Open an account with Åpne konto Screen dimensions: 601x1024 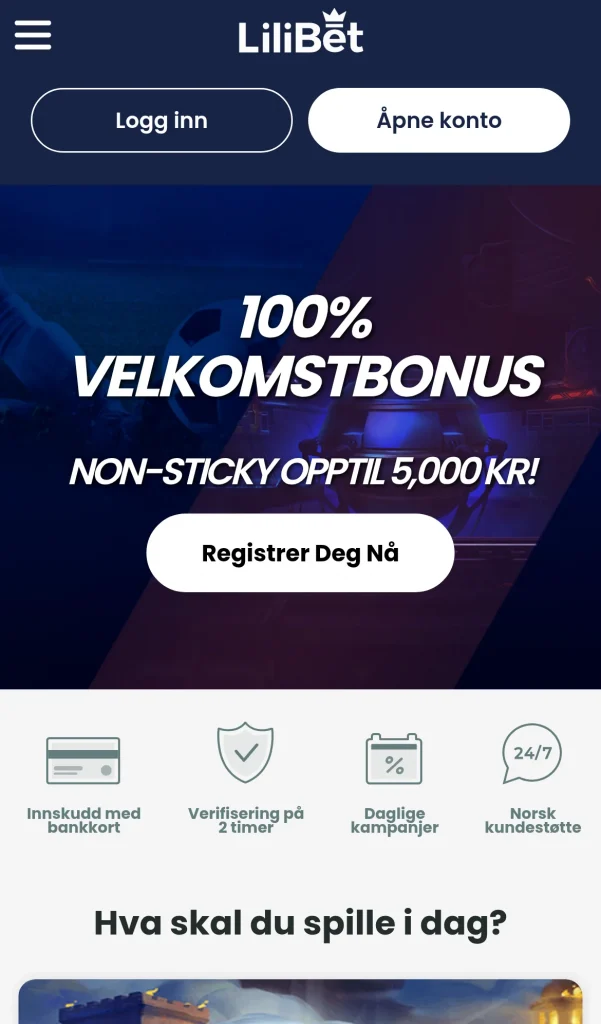coord(439,120)
